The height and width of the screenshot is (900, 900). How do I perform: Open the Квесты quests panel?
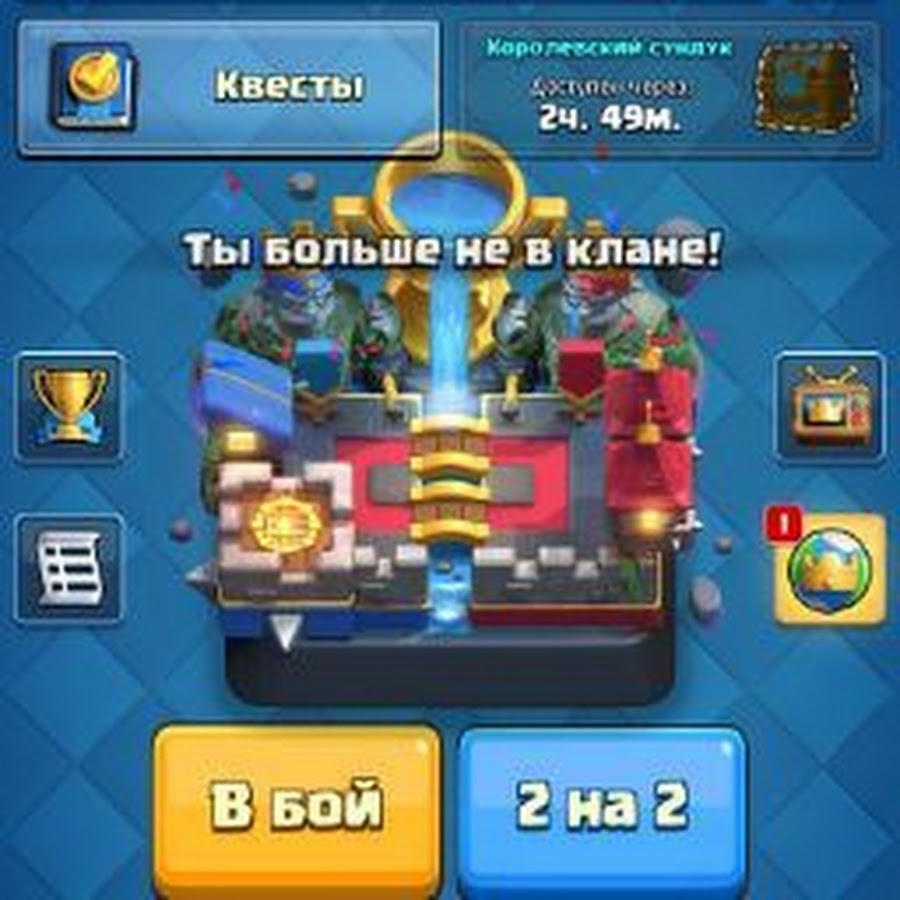tap(230, 88)
